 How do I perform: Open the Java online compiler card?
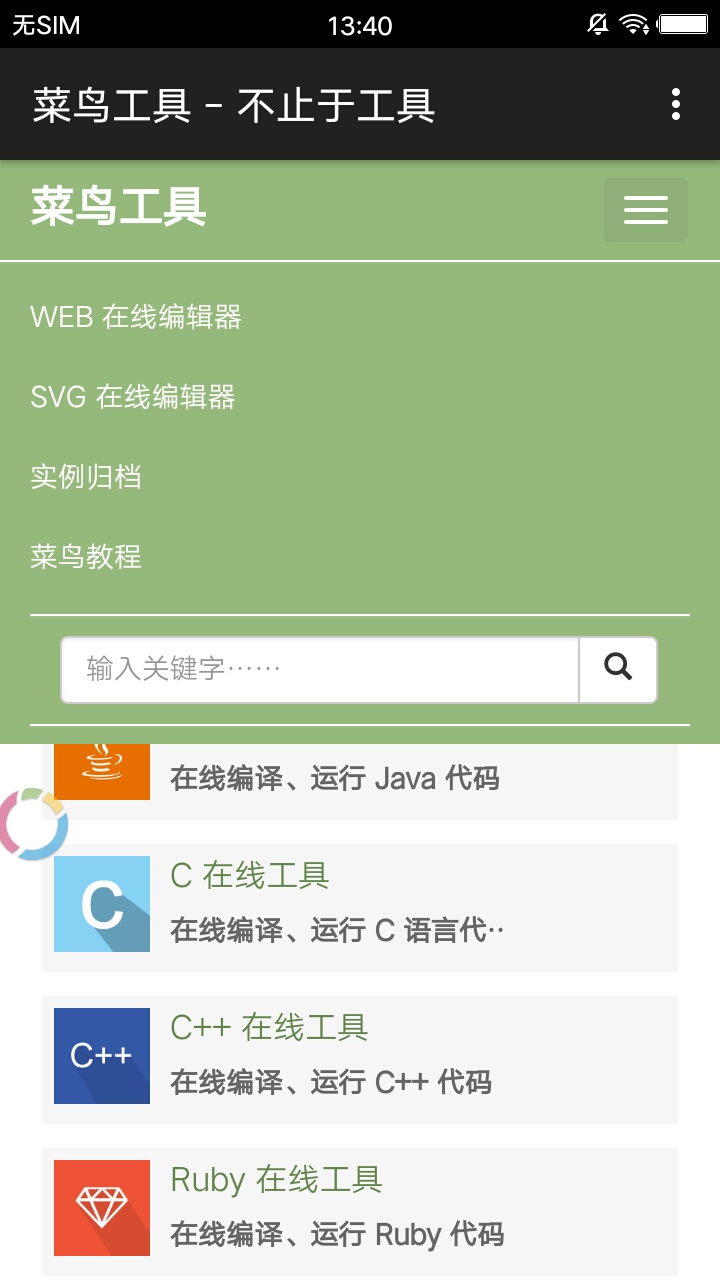pyautogui.click(x=360, y=781)
